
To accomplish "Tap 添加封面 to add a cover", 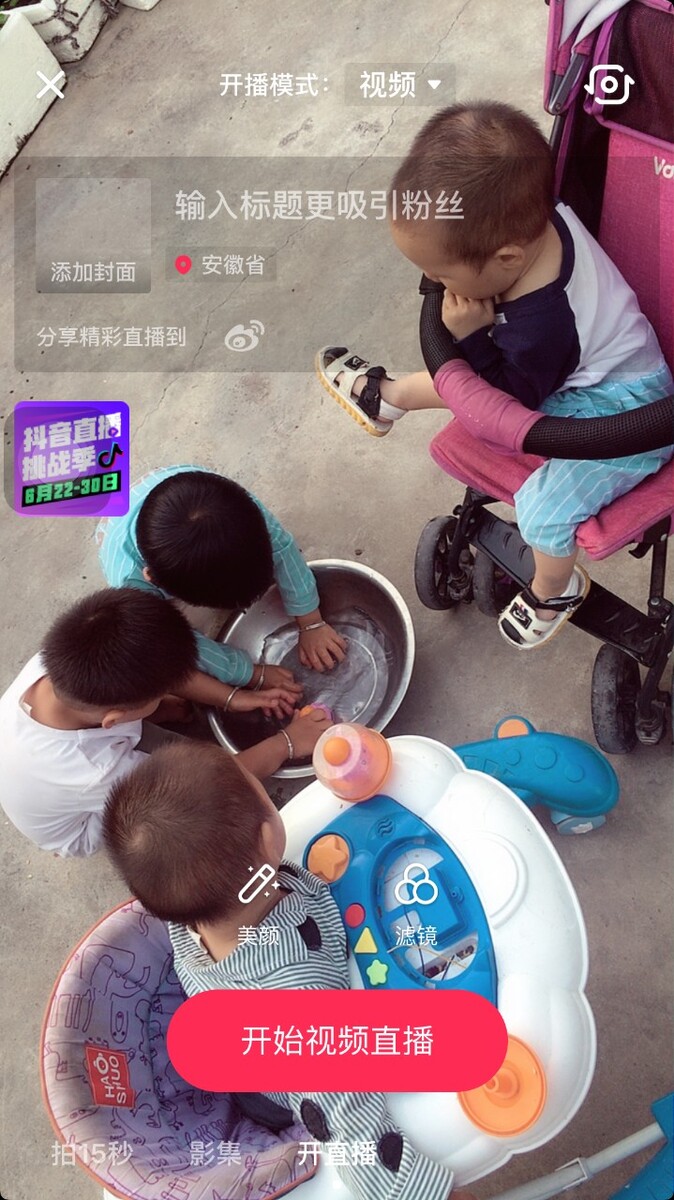I will pos(93,236).
